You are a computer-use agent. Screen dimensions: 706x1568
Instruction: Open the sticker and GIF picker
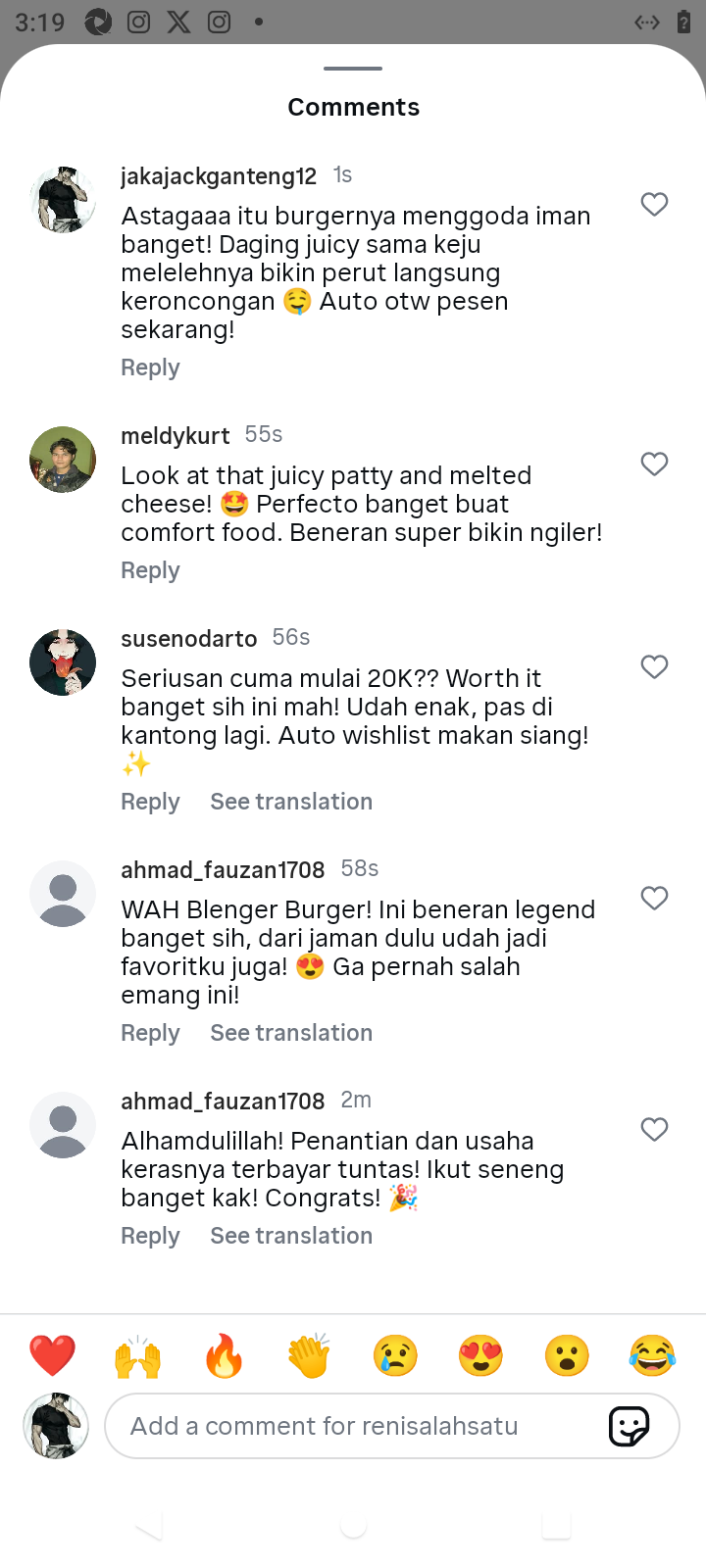pyautogui.click(x=629, y=1426)
